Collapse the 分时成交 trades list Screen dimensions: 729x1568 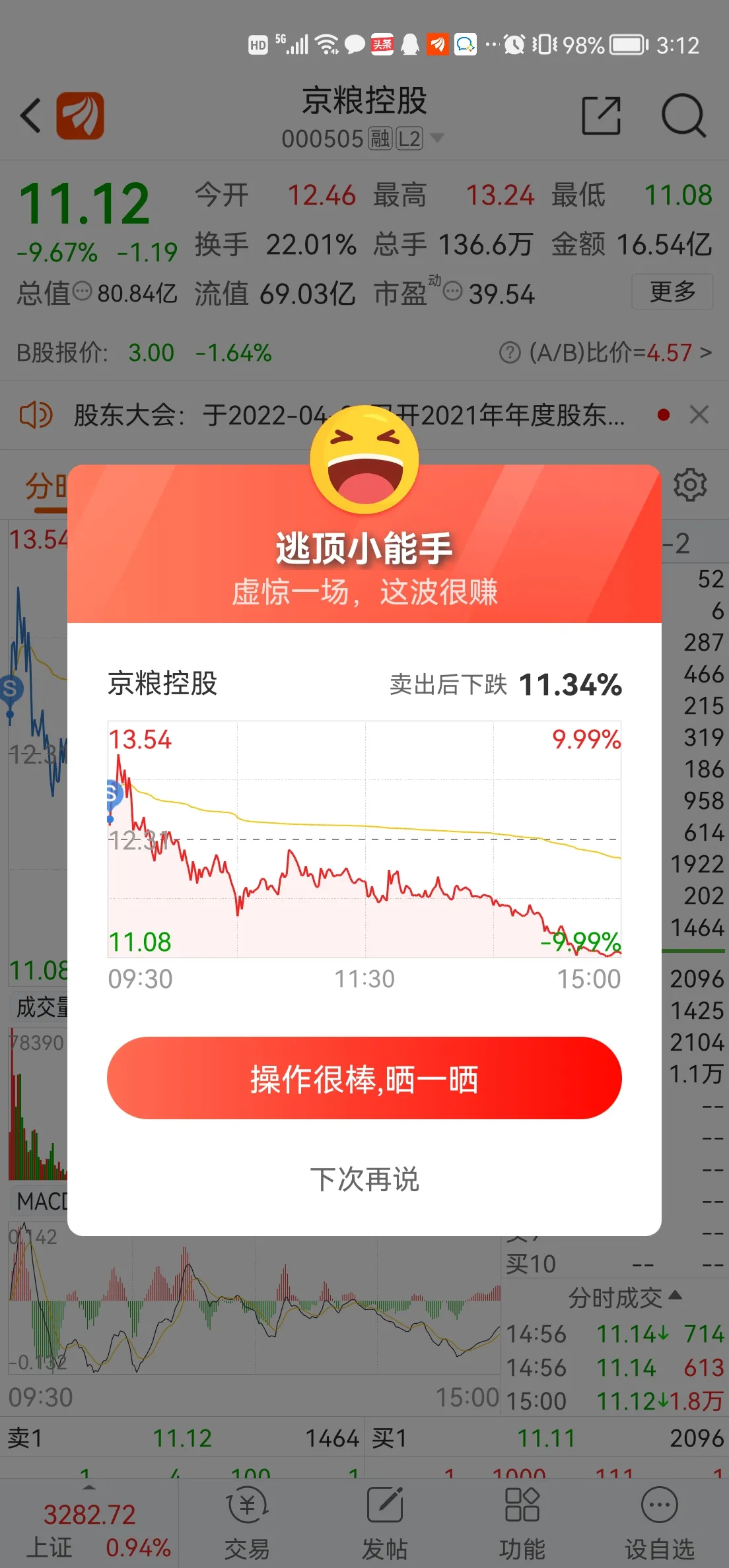click(x=623, y=1297)
